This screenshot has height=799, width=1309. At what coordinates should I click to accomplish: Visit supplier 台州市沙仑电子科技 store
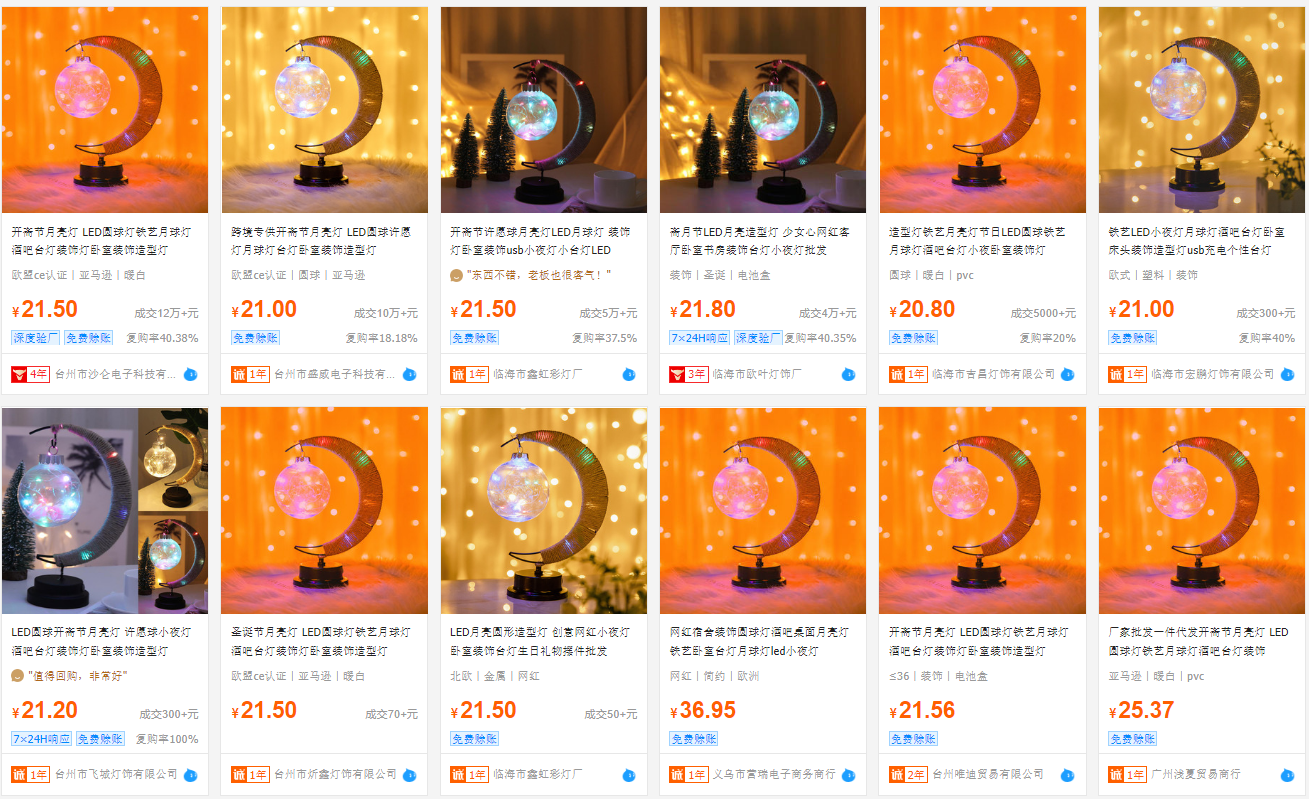click(115, 374)
